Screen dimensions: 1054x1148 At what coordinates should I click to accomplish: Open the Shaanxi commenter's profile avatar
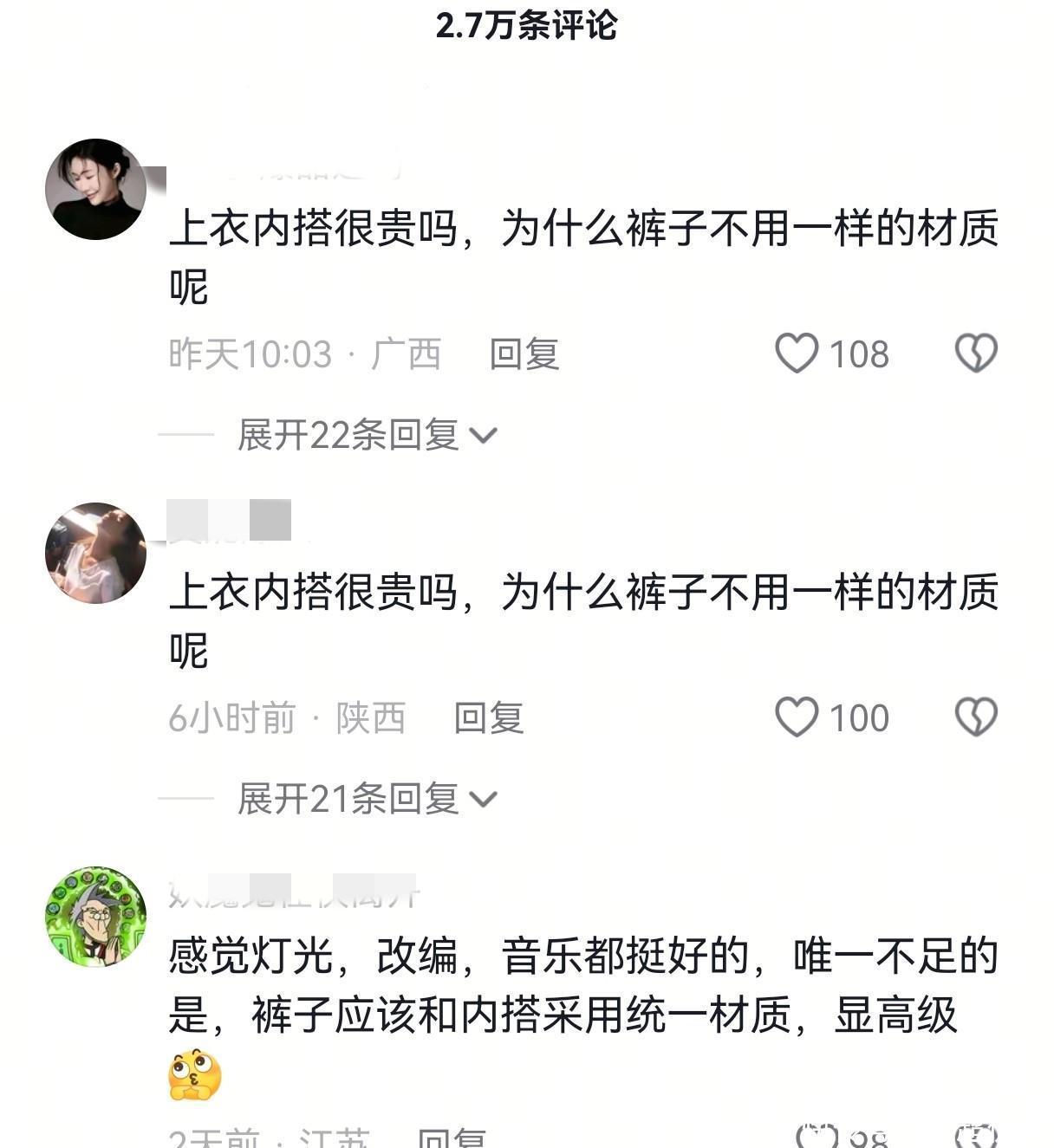(x=95, y=553)
